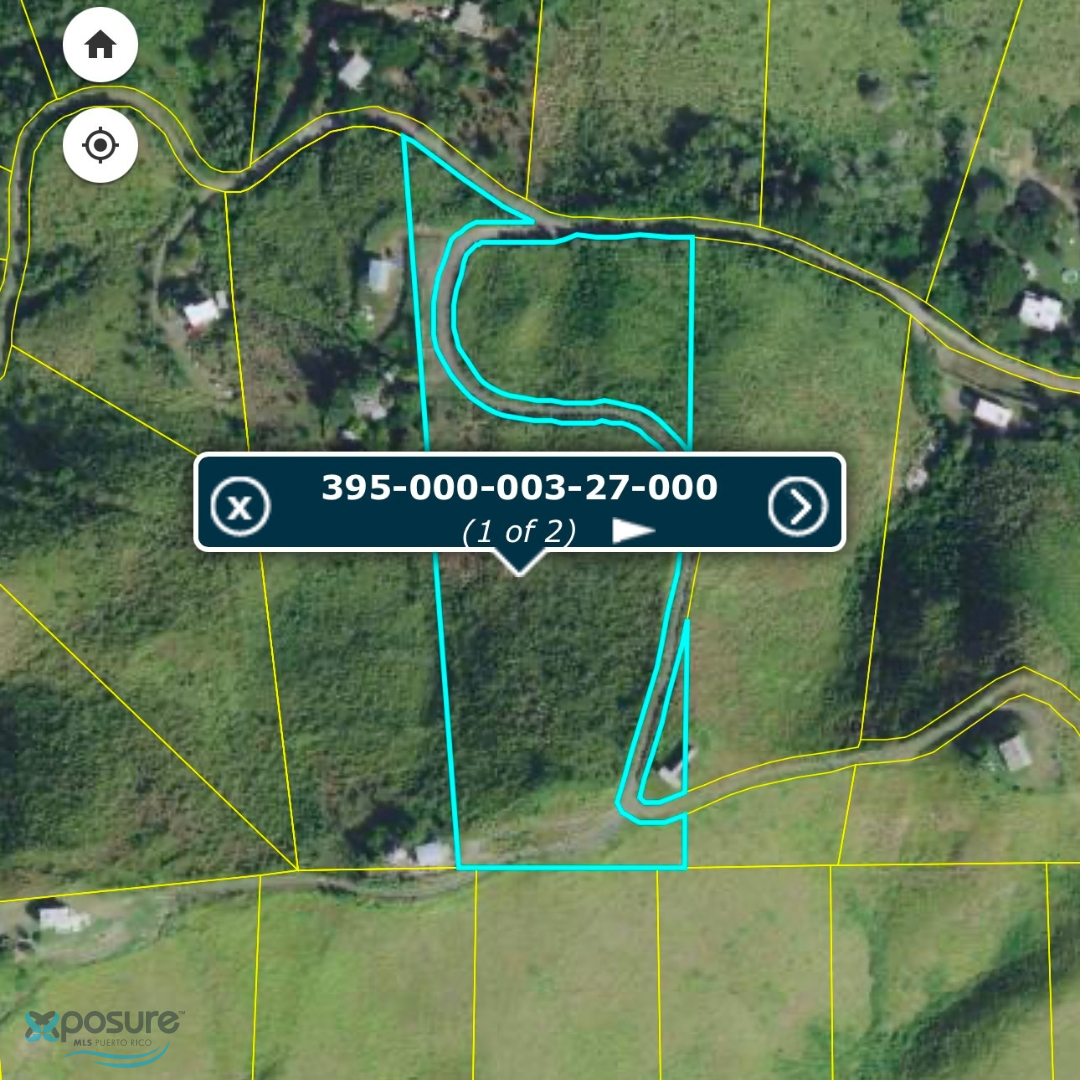The height and width of the screenshot is (1080, 1080).
Task: Center map on my current location
Action: [x=100, y=146]
